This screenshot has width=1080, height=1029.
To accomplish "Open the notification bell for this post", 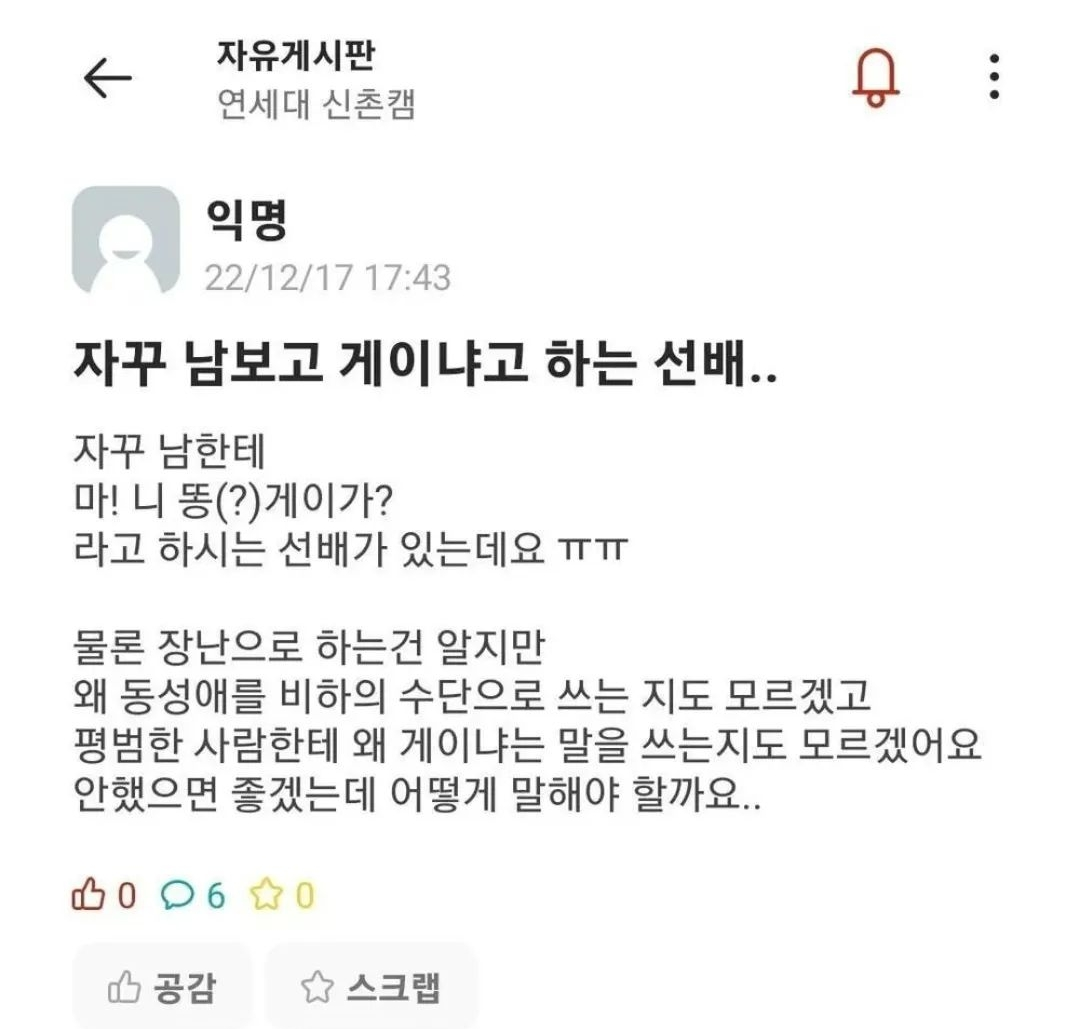I will 877,77.
